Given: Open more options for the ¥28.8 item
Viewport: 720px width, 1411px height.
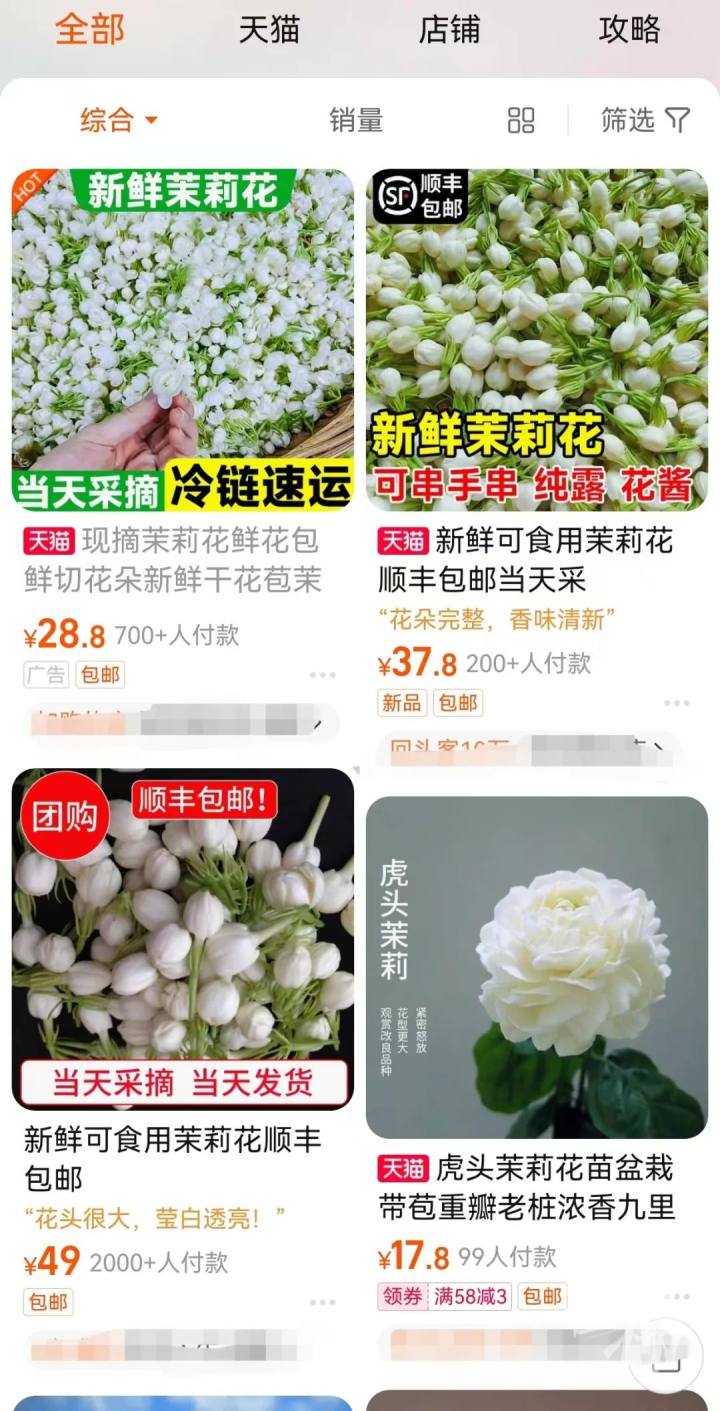Looking at the screenshot, I should [x=322, y=675].
